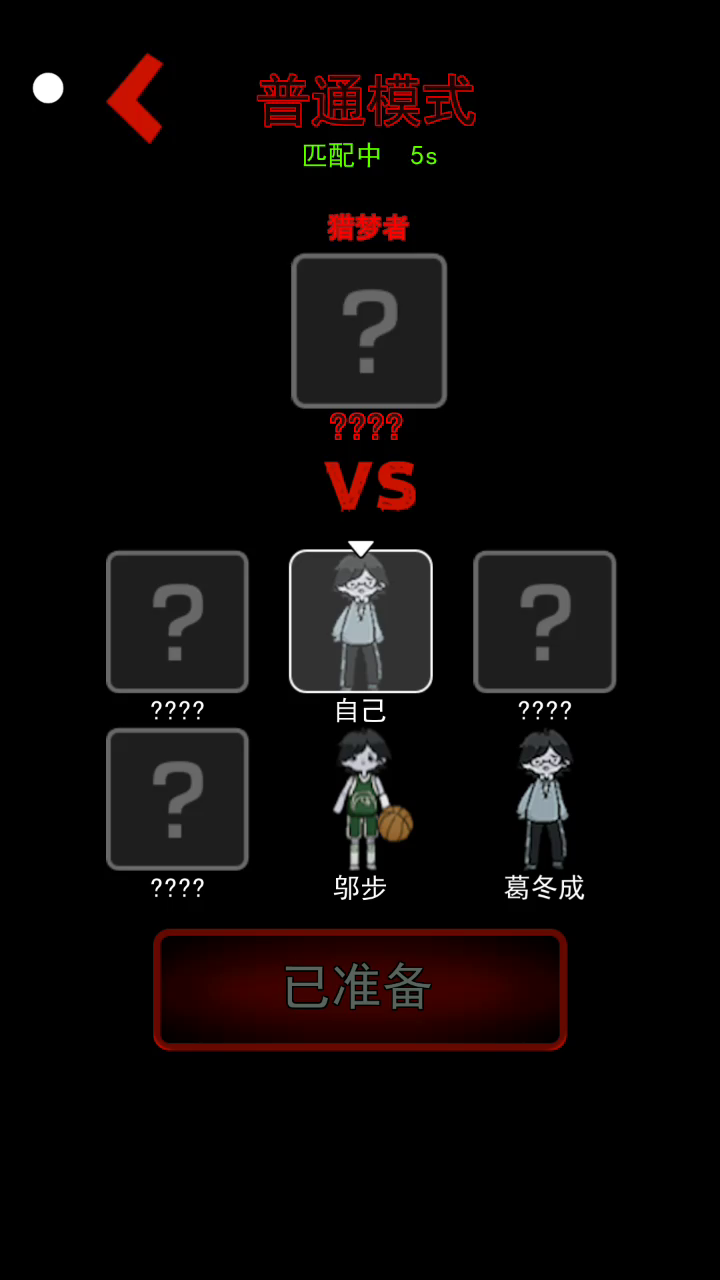720x1280 pixels.
Task: View player 葛冬成's character
Action: click(544, 800)
